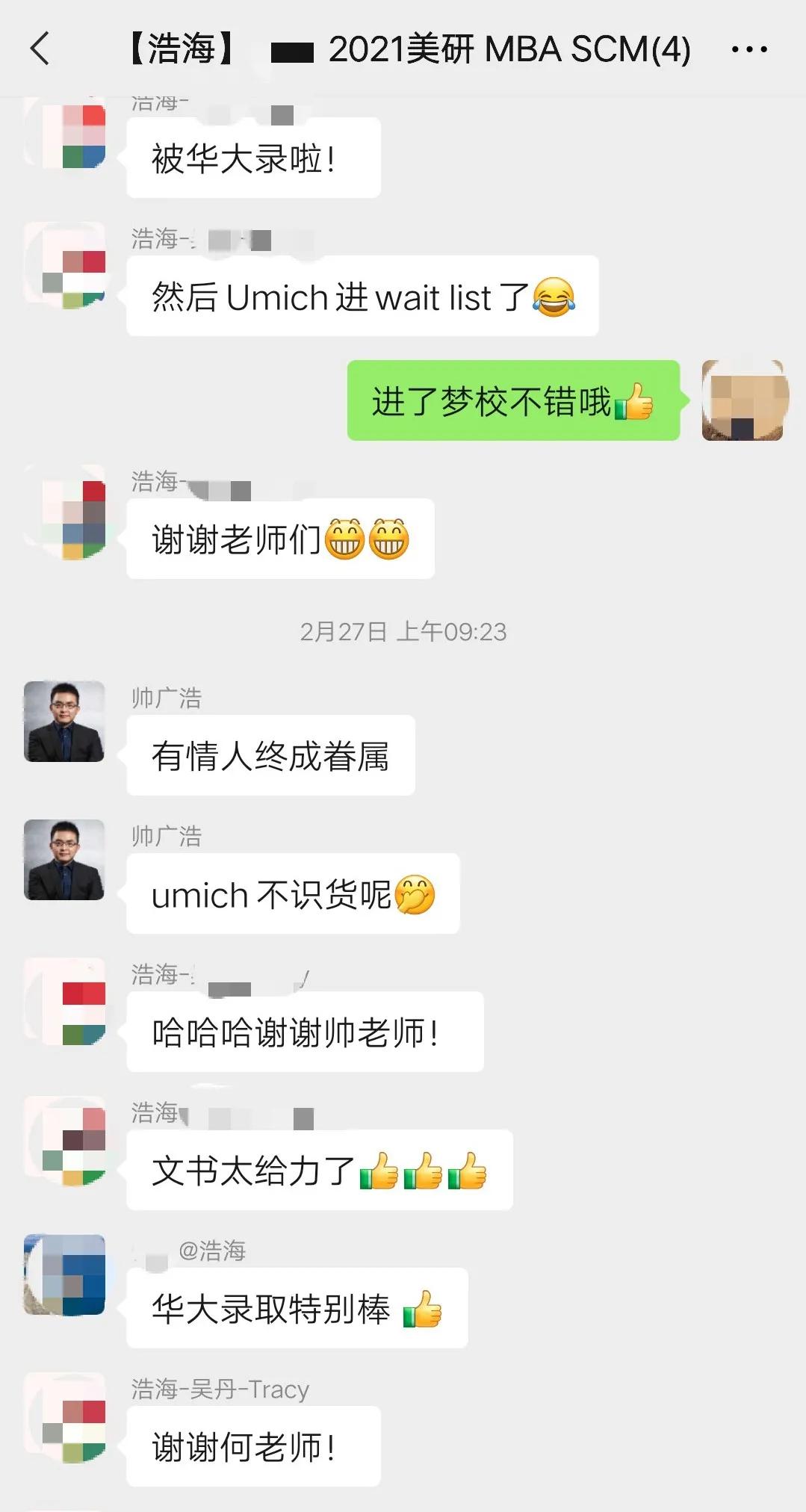Select the message 被华大录啦!

[x=252, y=157]
